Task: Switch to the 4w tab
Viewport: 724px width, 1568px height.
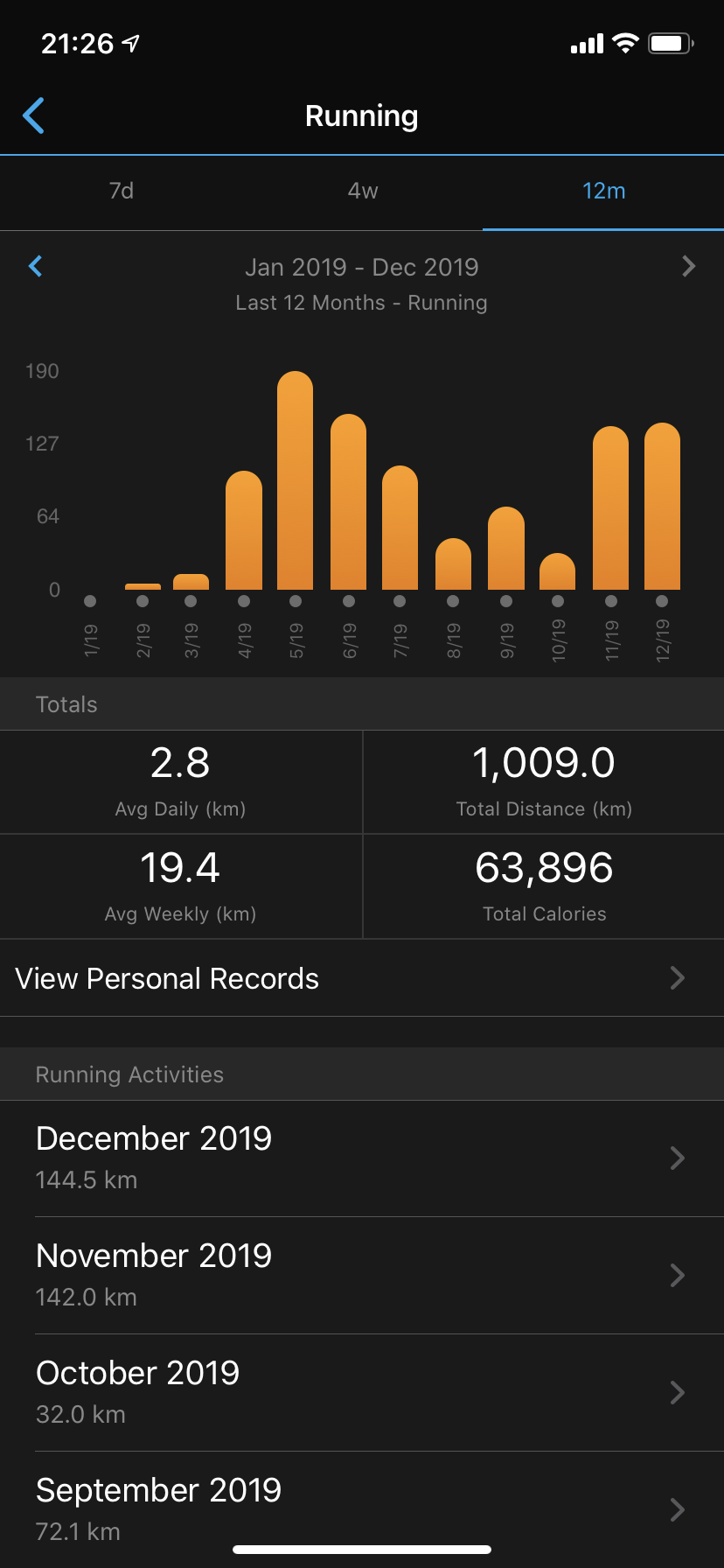Action: coord(362,191)
